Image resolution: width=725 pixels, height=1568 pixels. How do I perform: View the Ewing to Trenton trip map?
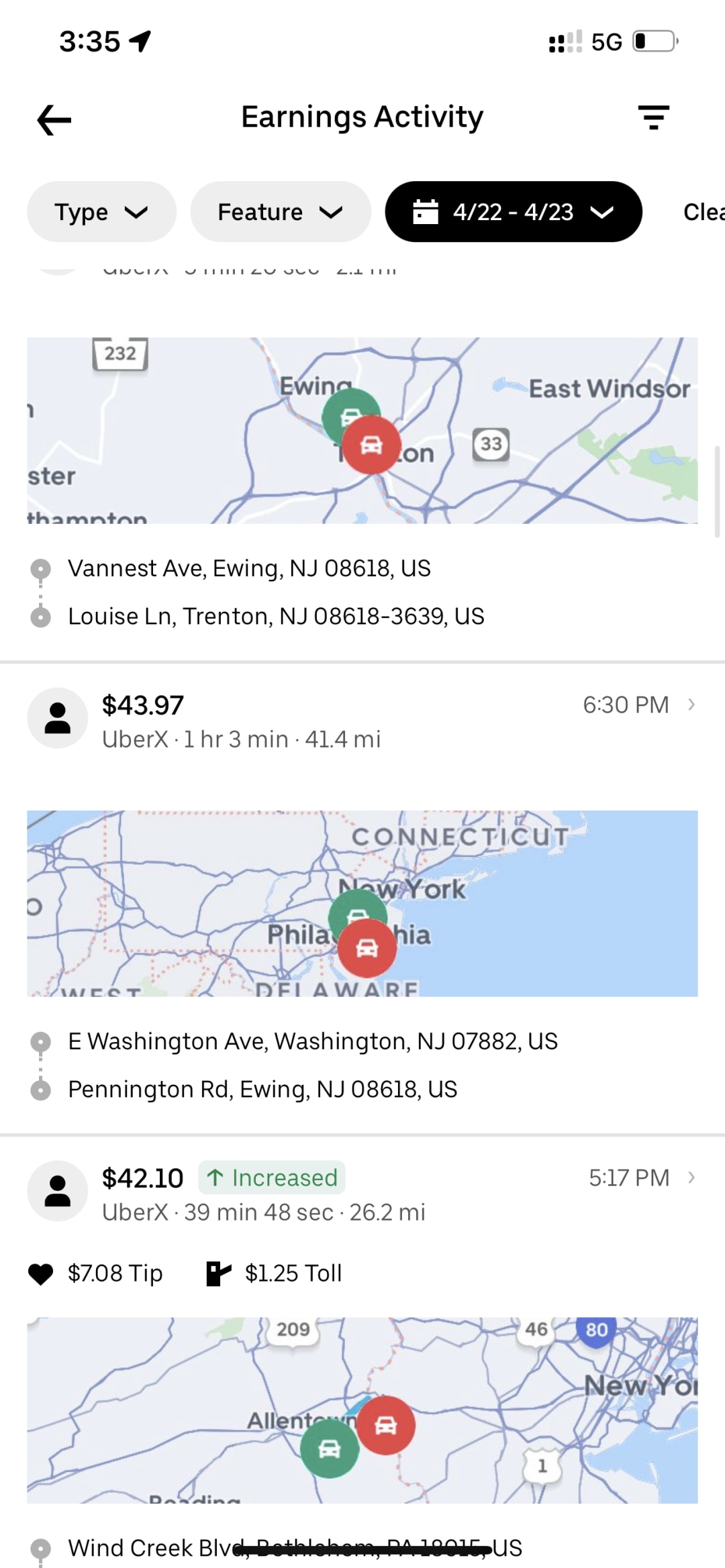(362, 431)
